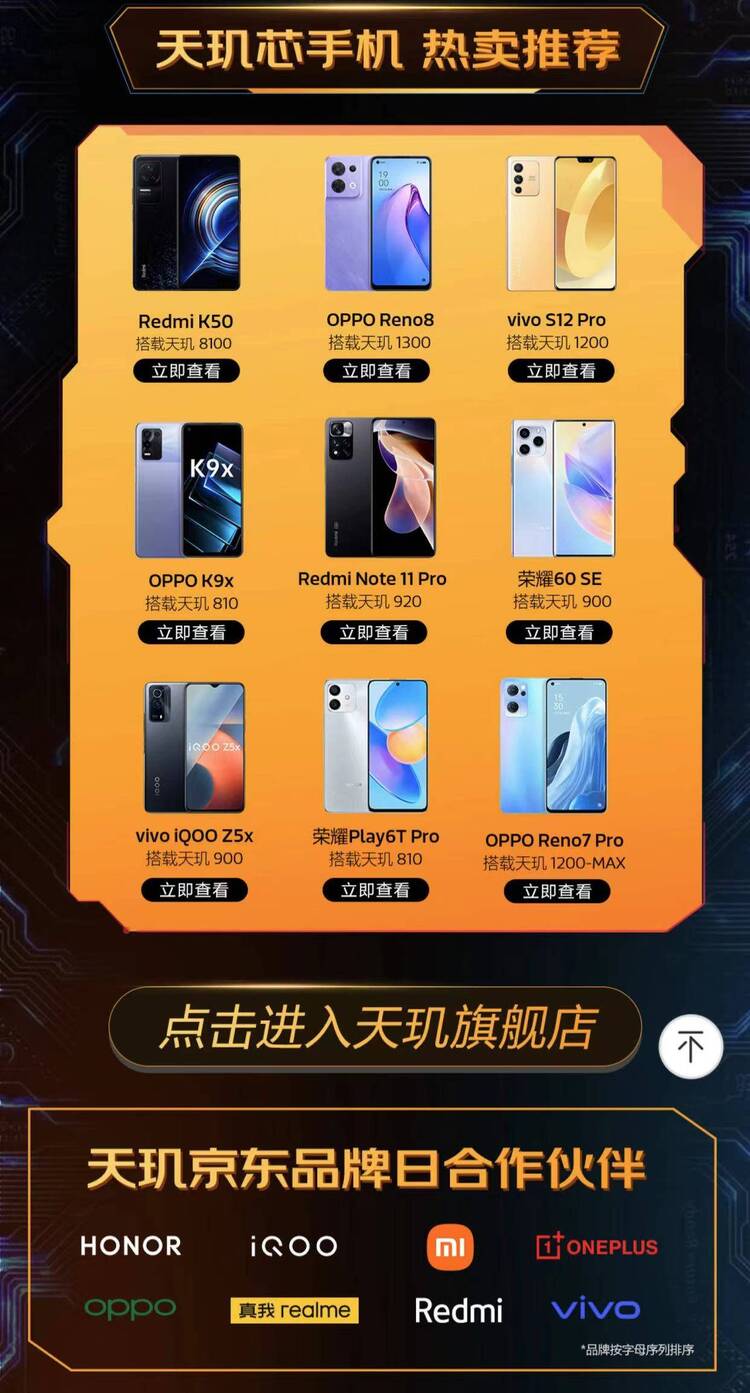This screenshot has width=750, height=1393.
Task: Open the 荣耀60 SE phone image
Action: click(562, 488)
